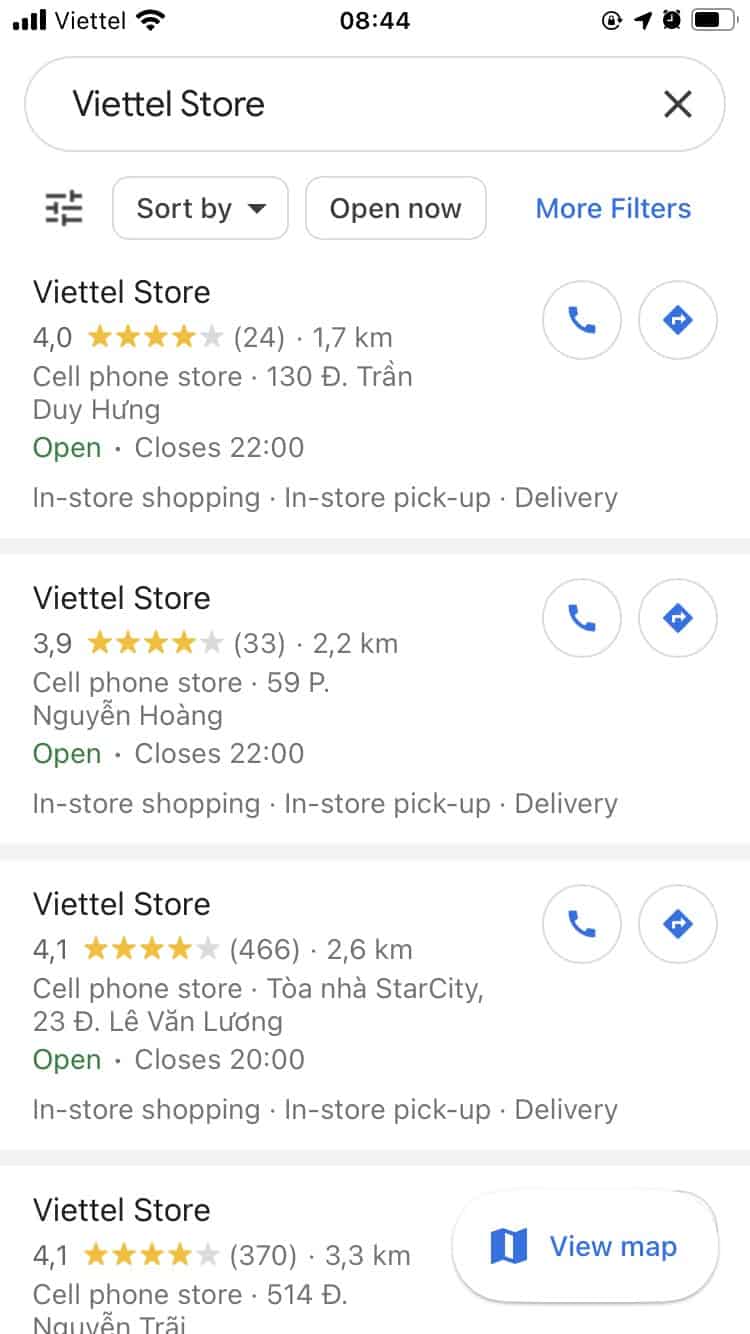This screenshot has width=750, height=1334.
Task: Call the first Viettel Store with 24 reviews
Action: (x=581, y=320)
